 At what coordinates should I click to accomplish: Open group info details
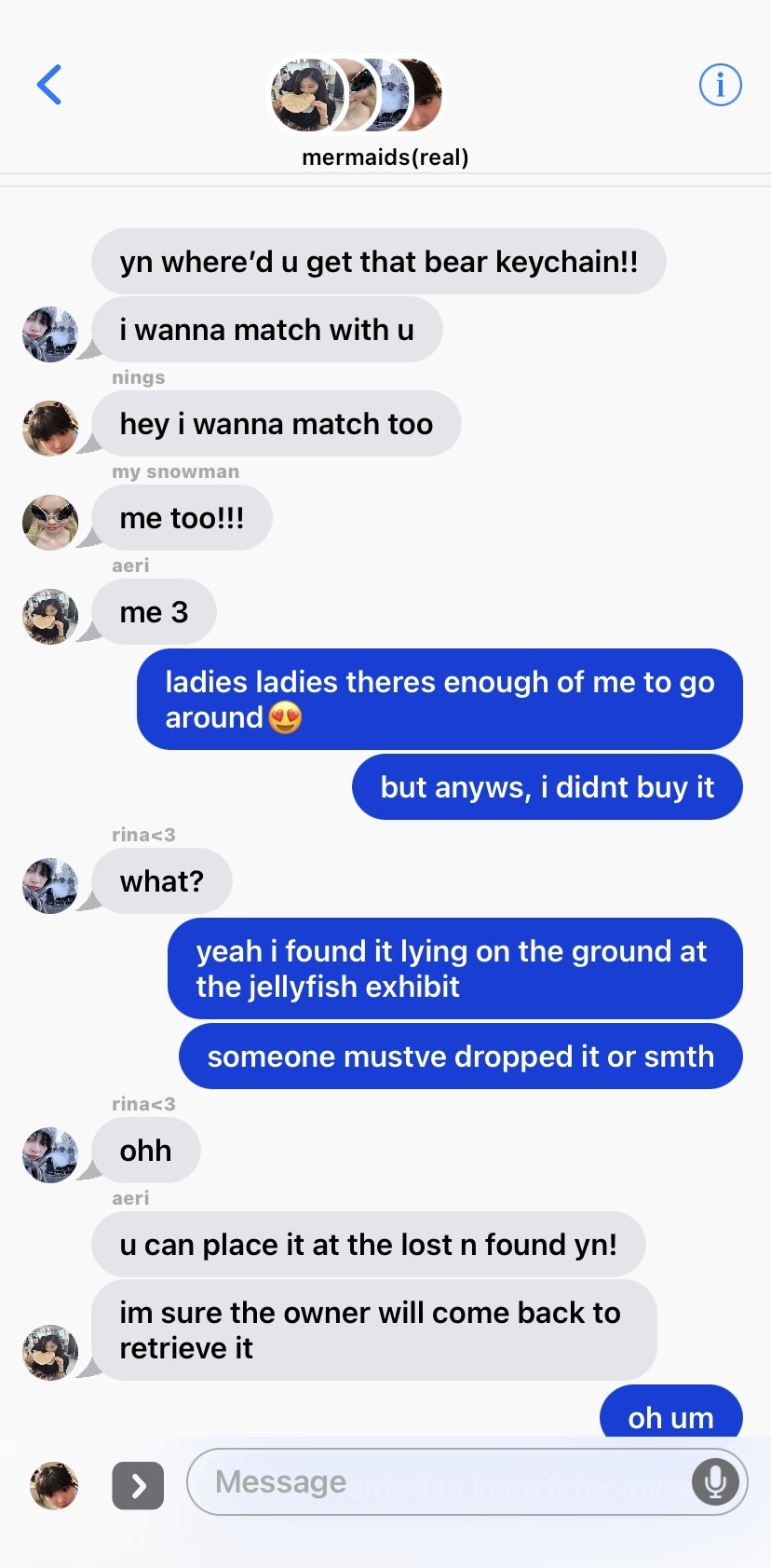[x=720, y=85]
